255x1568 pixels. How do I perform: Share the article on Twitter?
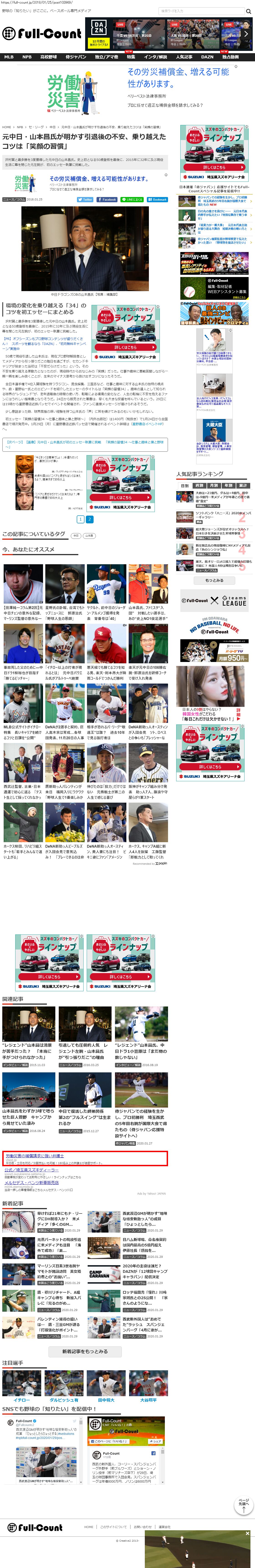click(85, 199)
